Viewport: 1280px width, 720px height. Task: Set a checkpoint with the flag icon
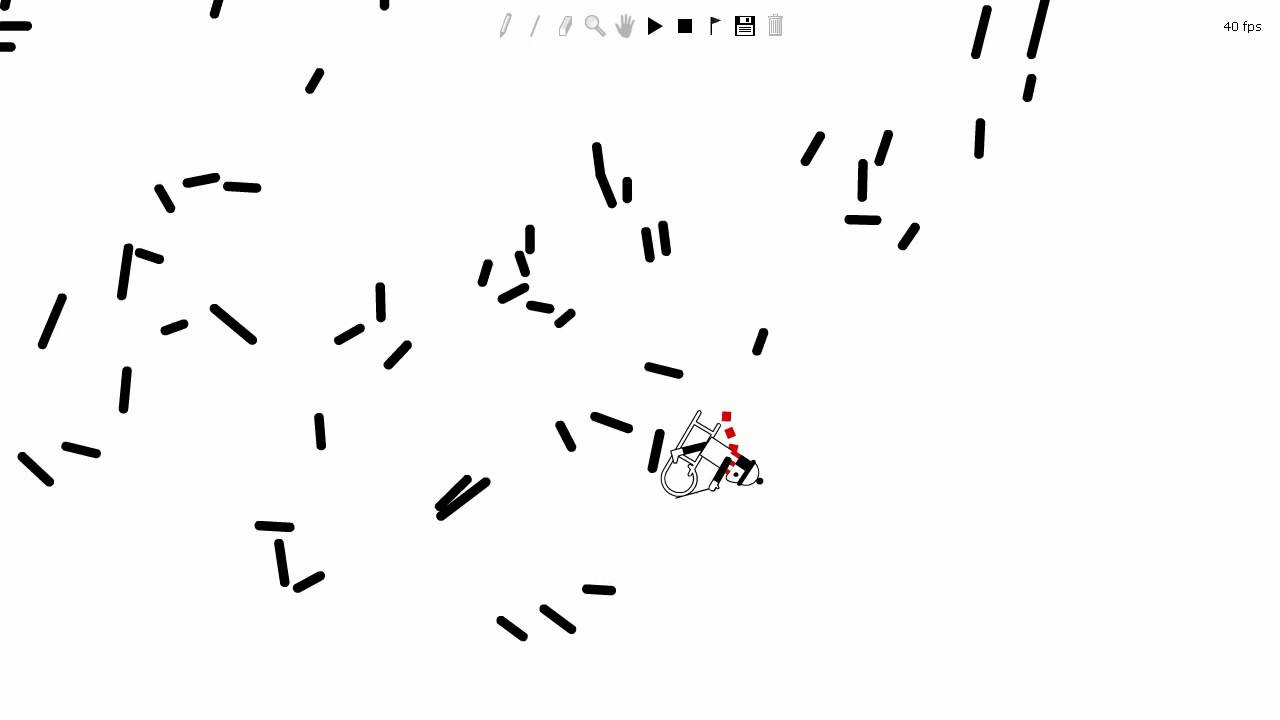(x=715, y=26)
